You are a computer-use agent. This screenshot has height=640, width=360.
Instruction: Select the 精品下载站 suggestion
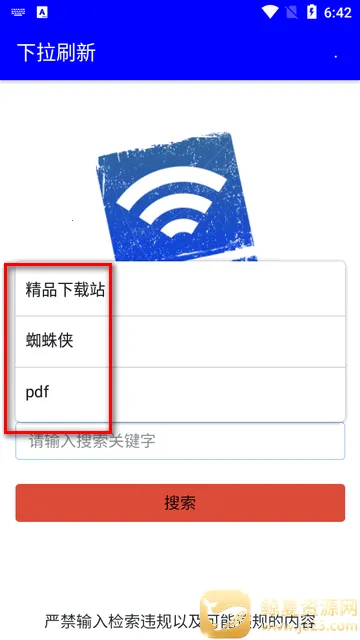point(180,289)
